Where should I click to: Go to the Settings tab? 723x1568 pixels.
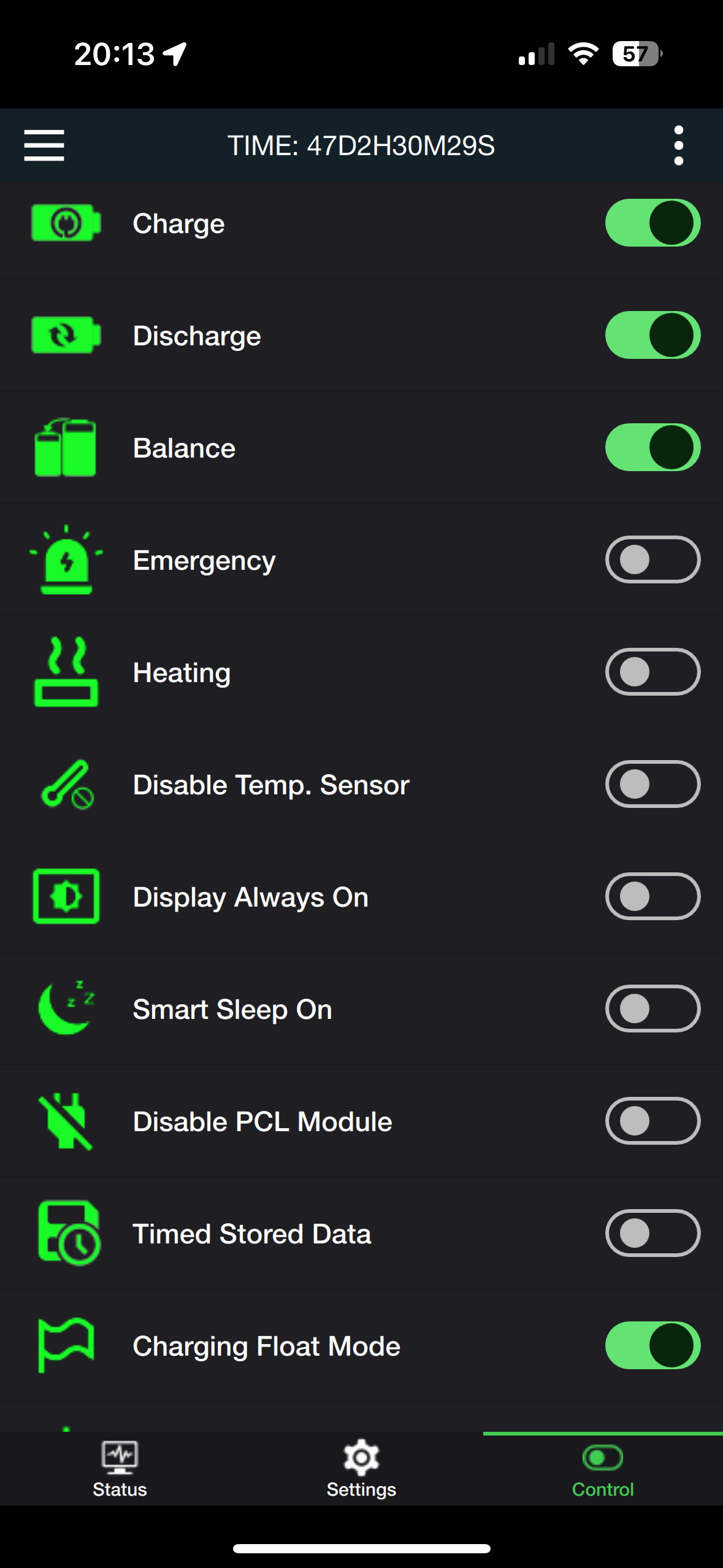coord(361,1469)
